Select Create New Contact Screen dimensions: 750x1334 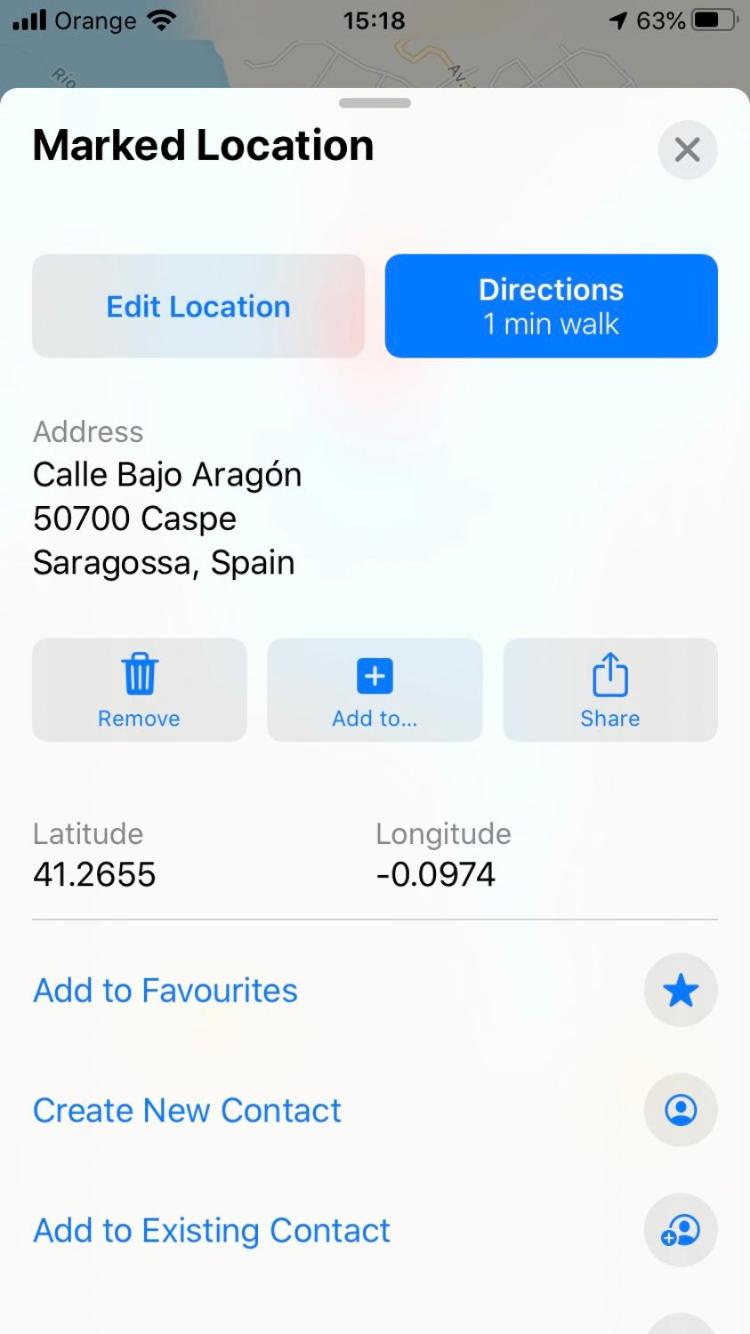coord(375,1110)
